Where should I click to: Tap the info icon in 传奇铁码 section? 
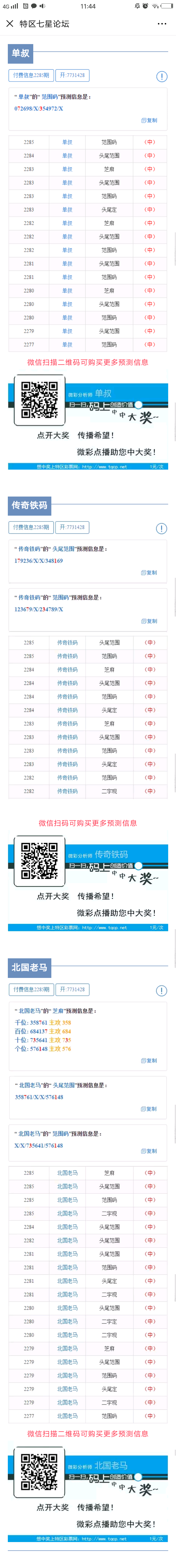(161, 528)
